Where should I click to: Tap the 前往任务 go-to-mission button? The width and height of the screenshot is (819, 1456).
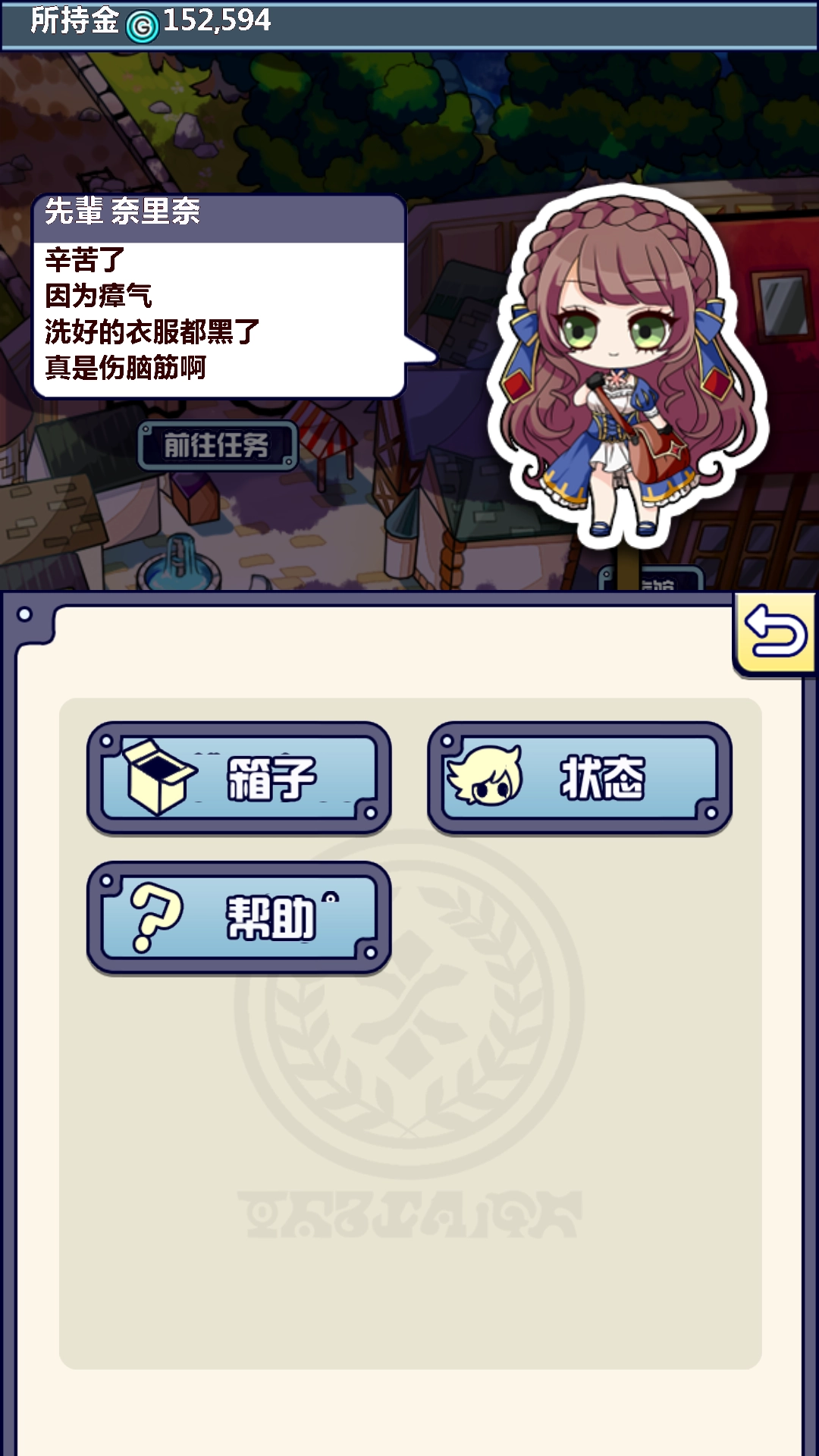(x=218, y=446)
